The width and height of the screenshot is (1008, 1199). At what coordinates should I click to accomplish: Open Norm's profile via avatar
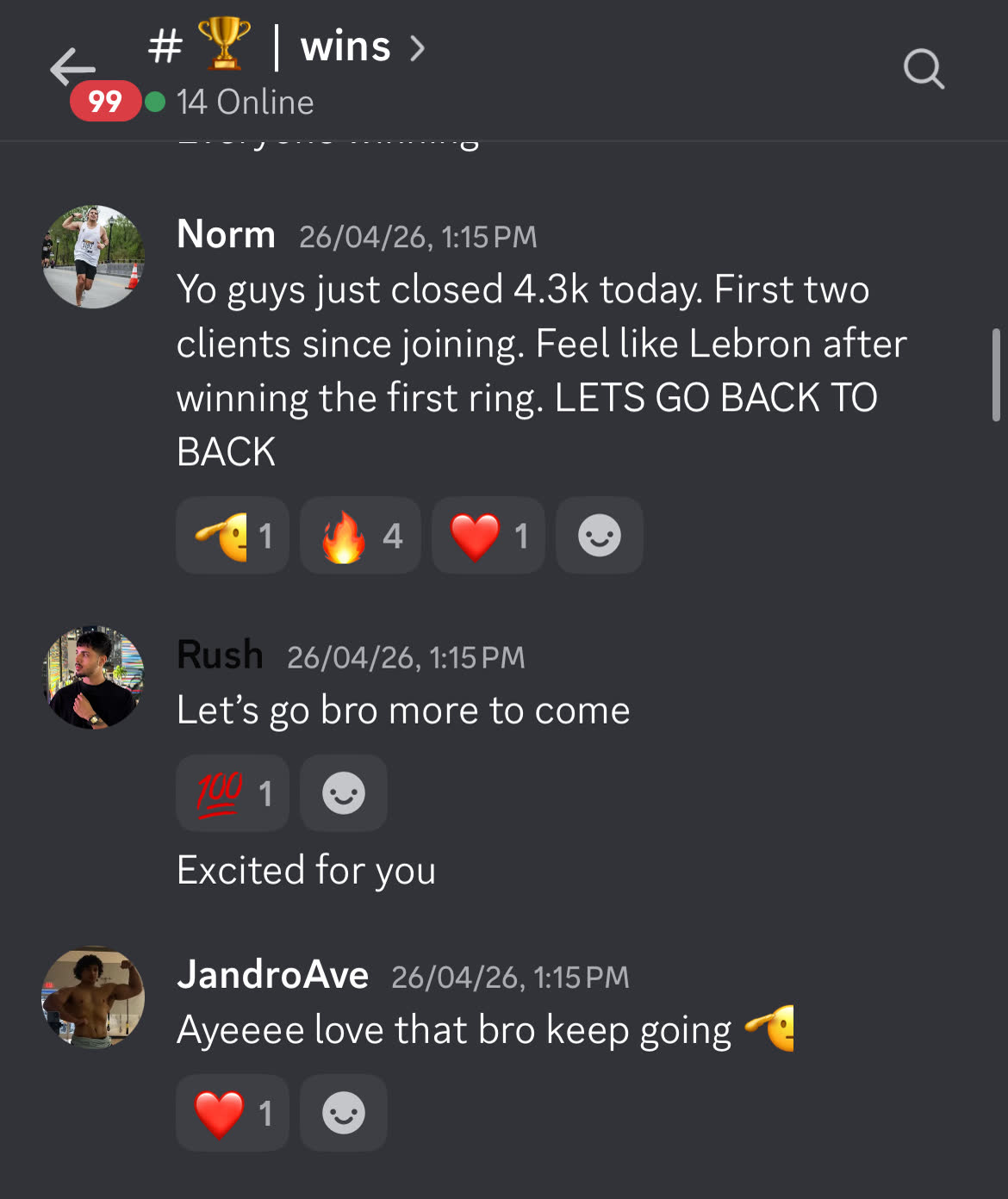(x=93, y=257)
